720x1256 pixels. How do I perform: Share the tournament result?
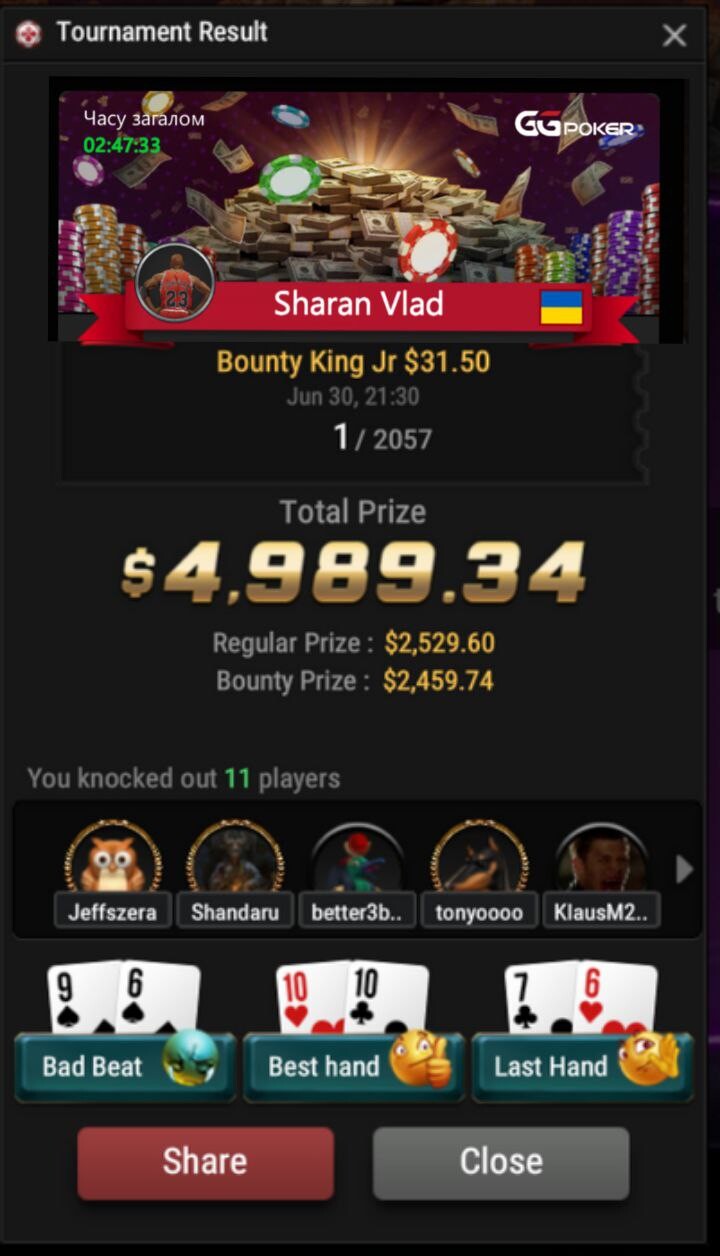tap(205, 1162)
